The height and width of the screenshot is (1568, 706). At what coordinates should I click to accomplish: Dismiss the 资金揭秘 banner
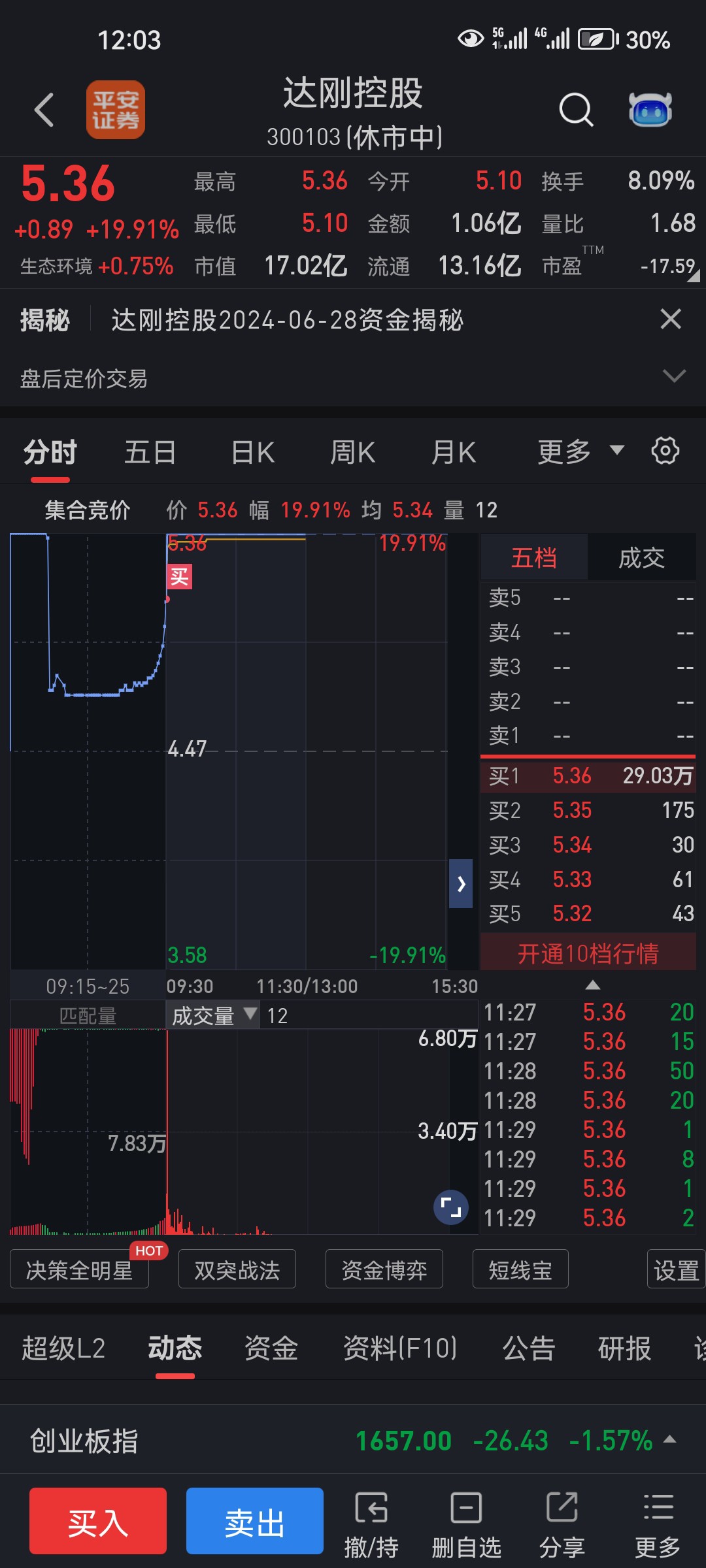point(671,319)
